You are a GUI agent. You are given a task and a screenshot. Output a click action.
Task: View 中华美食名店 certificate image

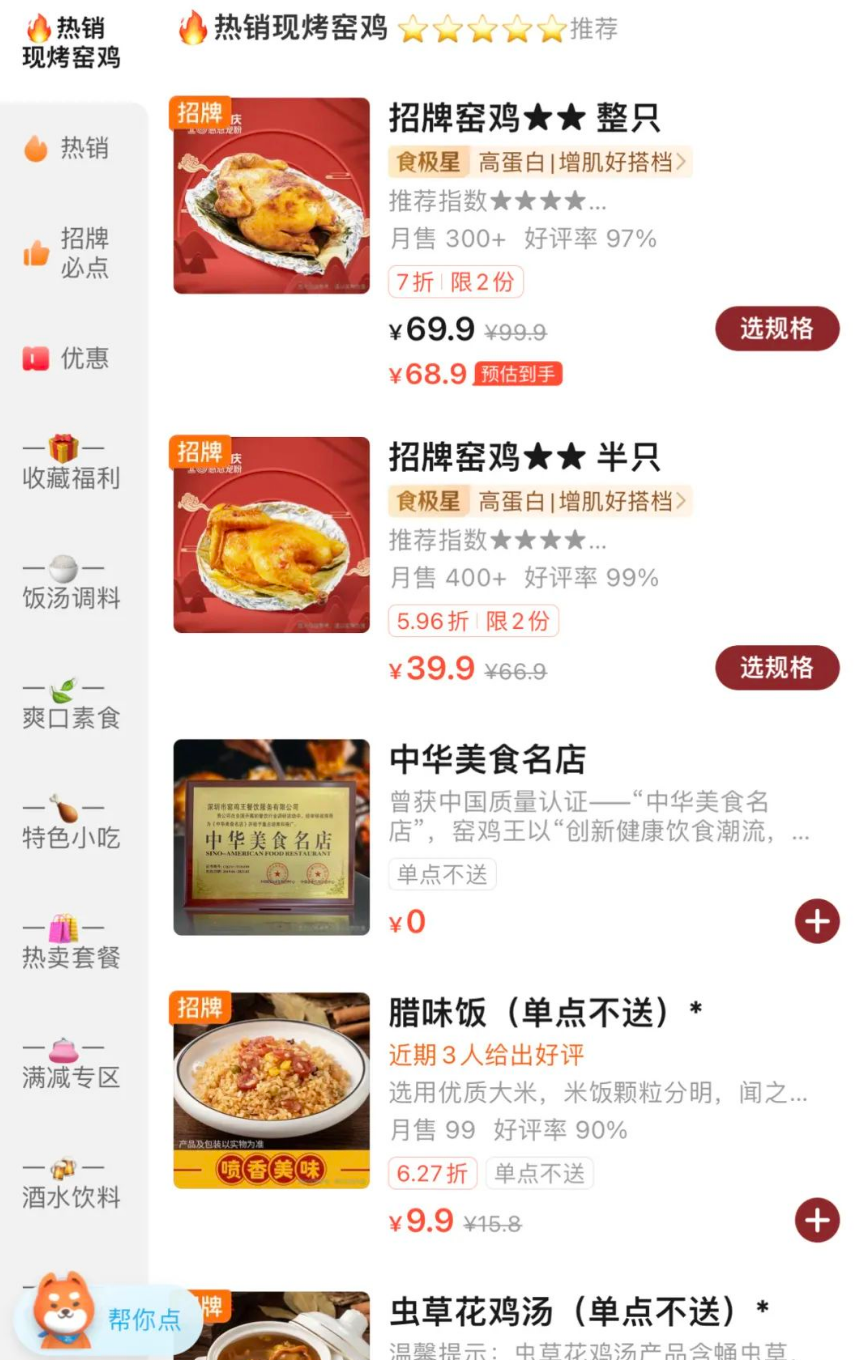click(271, 837)
